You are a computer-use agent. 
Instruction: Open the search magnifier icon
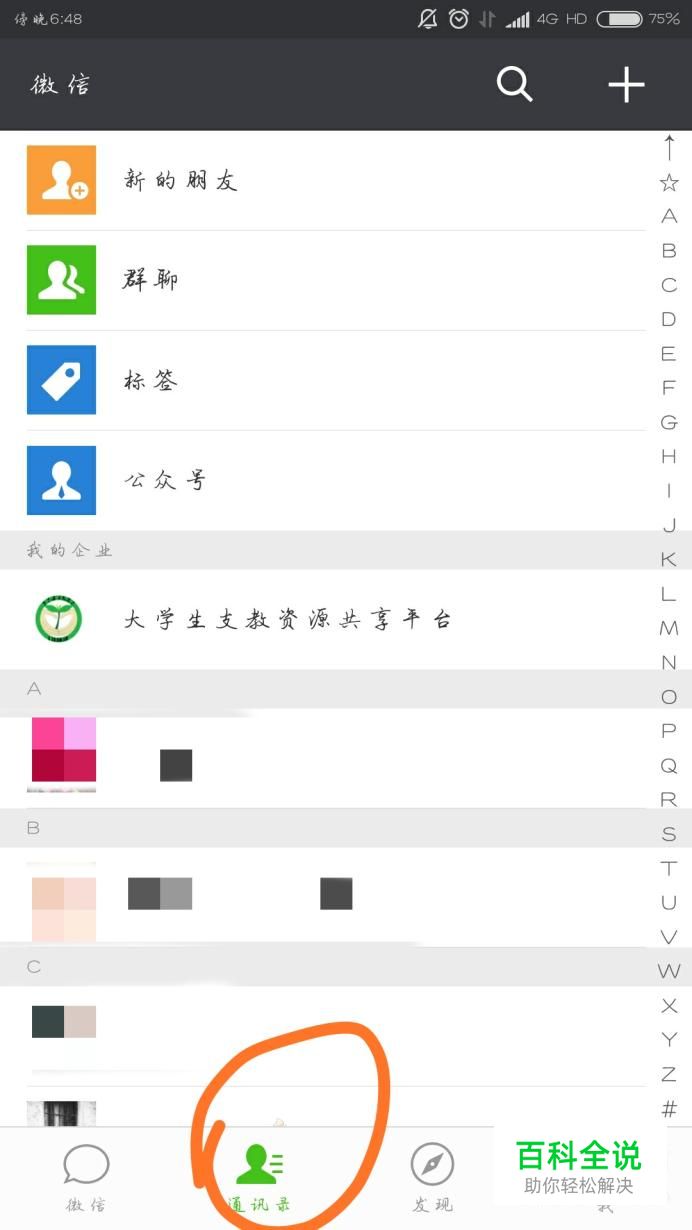point(515,85)
